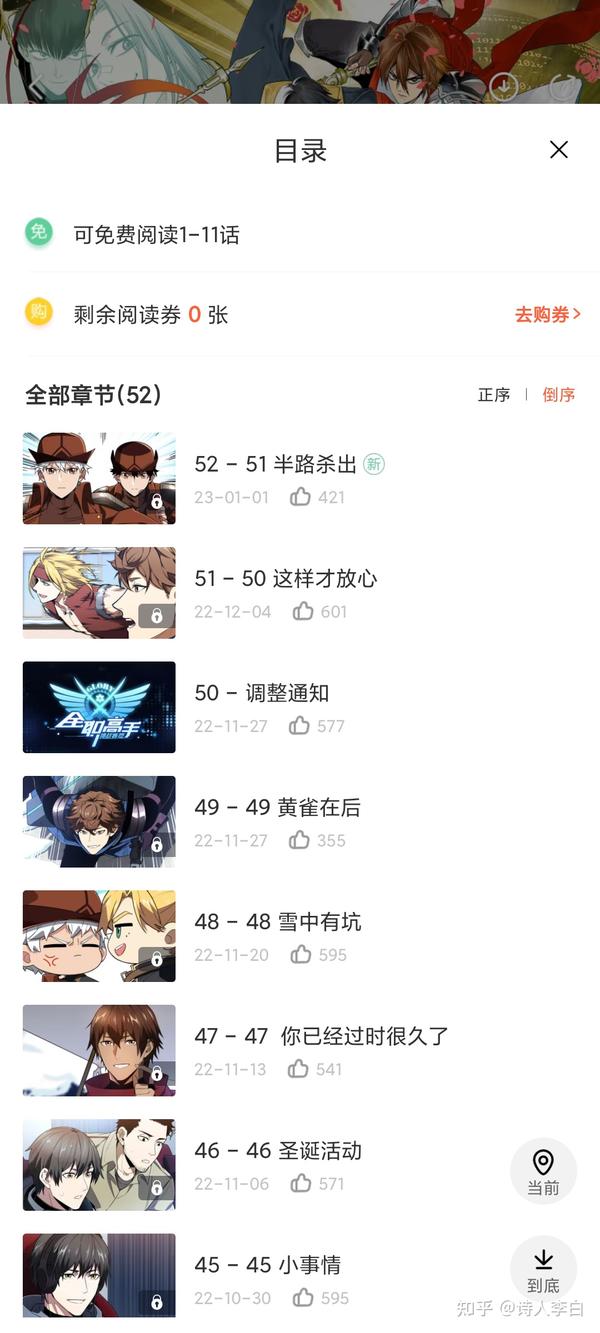Select the 倒序 sort option
Image resolution: width=600 pixels, height=1333 pixels.
(559, 395)
